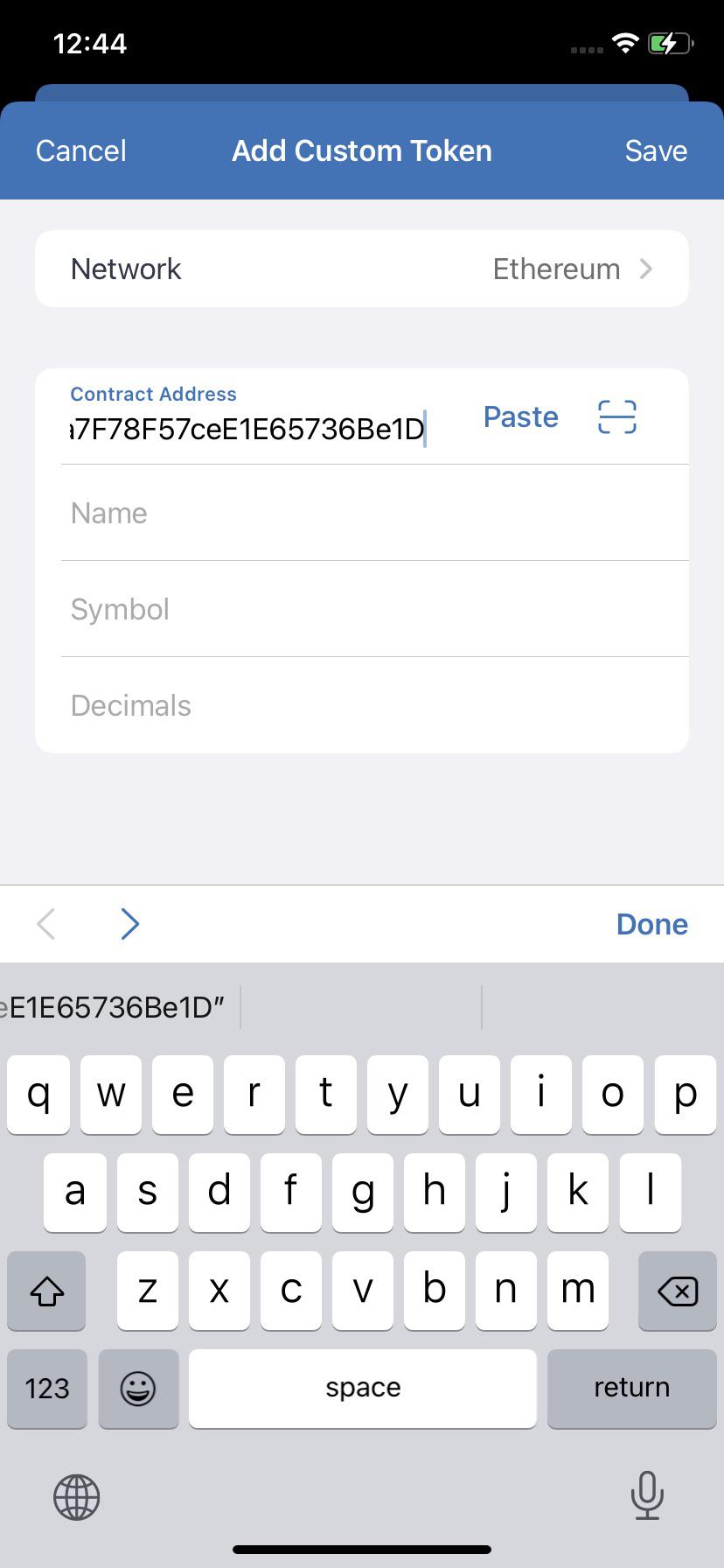This screenshot has height=1568, width=724.
Task: Focus the Contract Address field
Action: click(x=247, y=429)
